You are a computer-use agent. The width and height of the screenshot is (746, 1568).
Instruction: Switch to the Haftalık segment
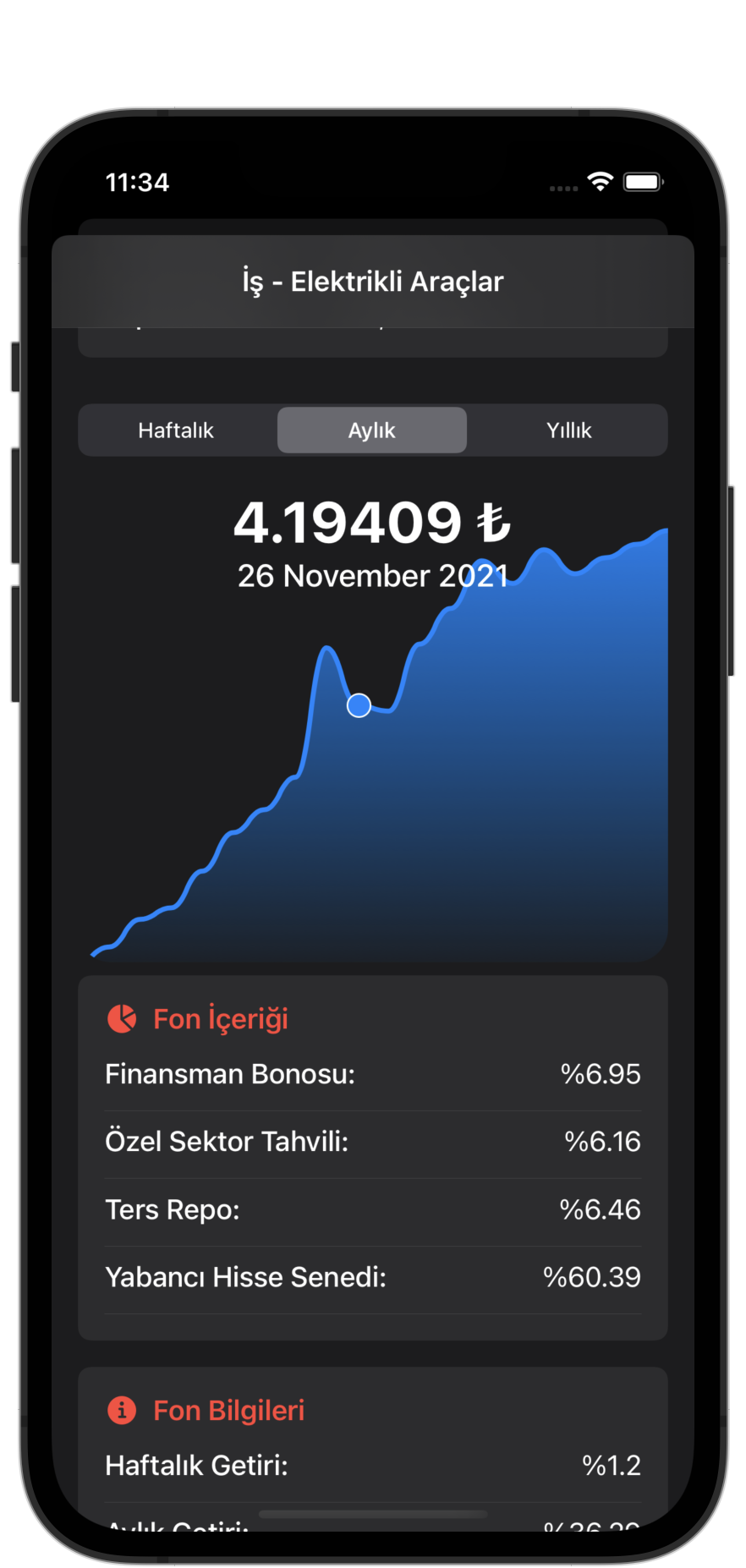(x=177, y=430)
